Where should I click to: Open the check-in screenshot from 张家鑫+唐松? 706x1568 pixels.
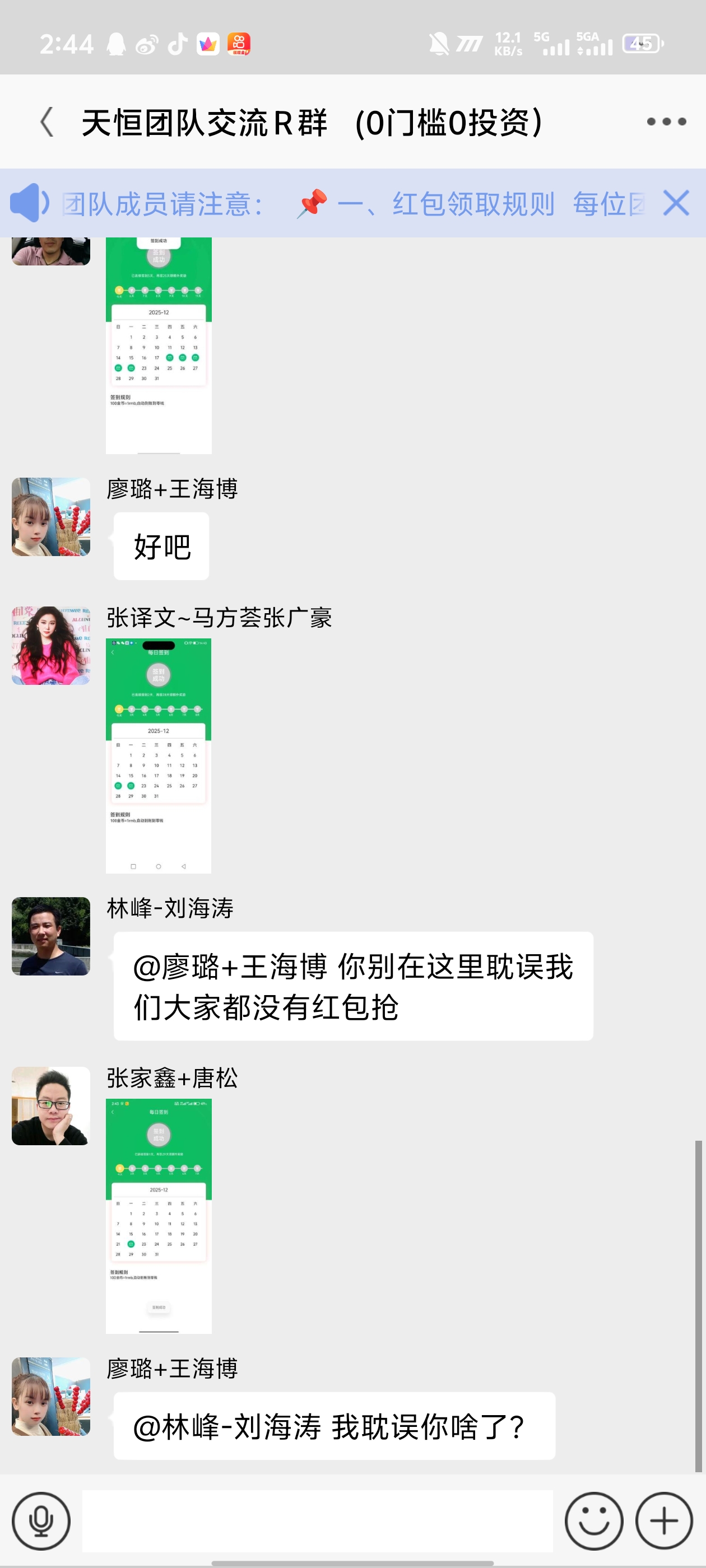(159, 1216)
